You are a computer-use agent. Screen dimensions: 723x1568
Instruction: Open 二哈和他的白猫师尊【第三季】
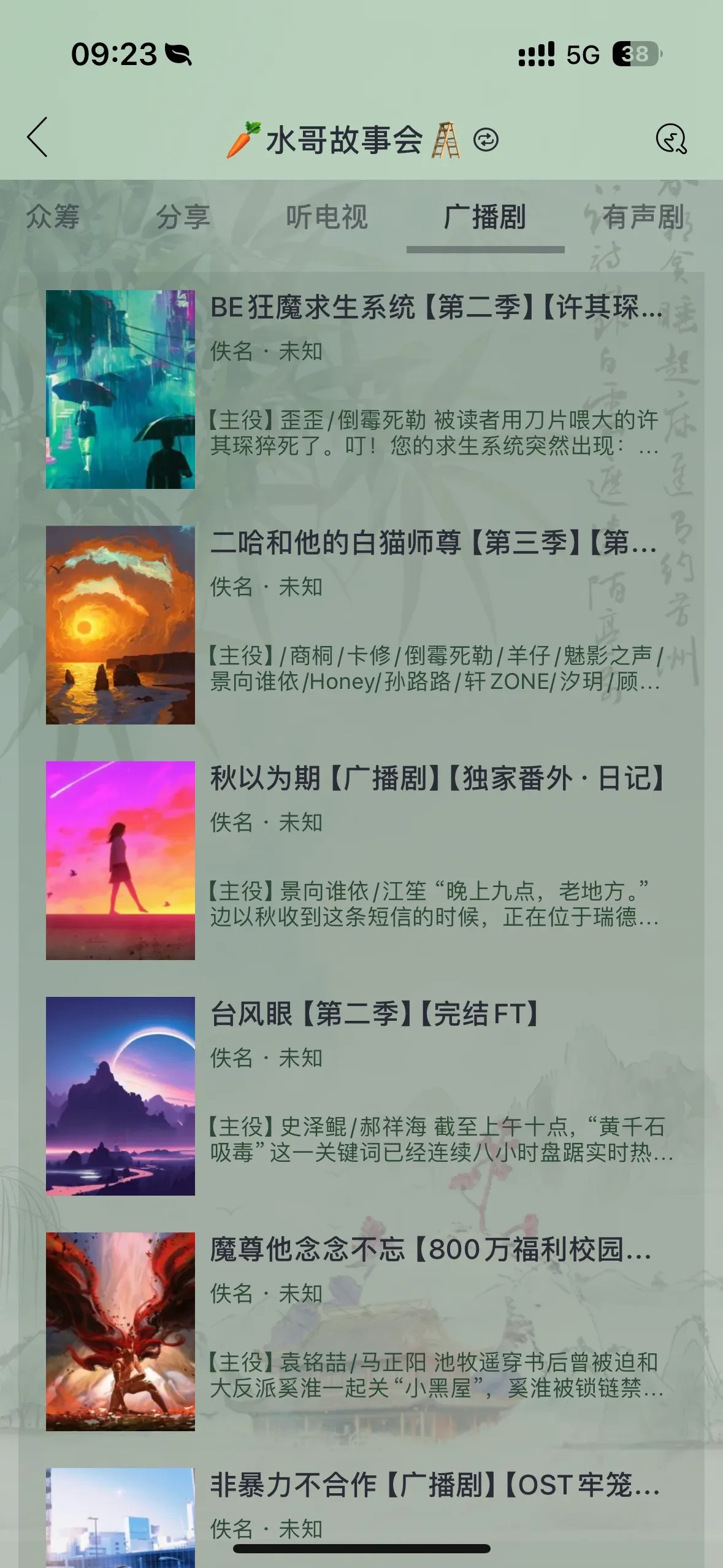pyautogui.click(x=433, y=543)
